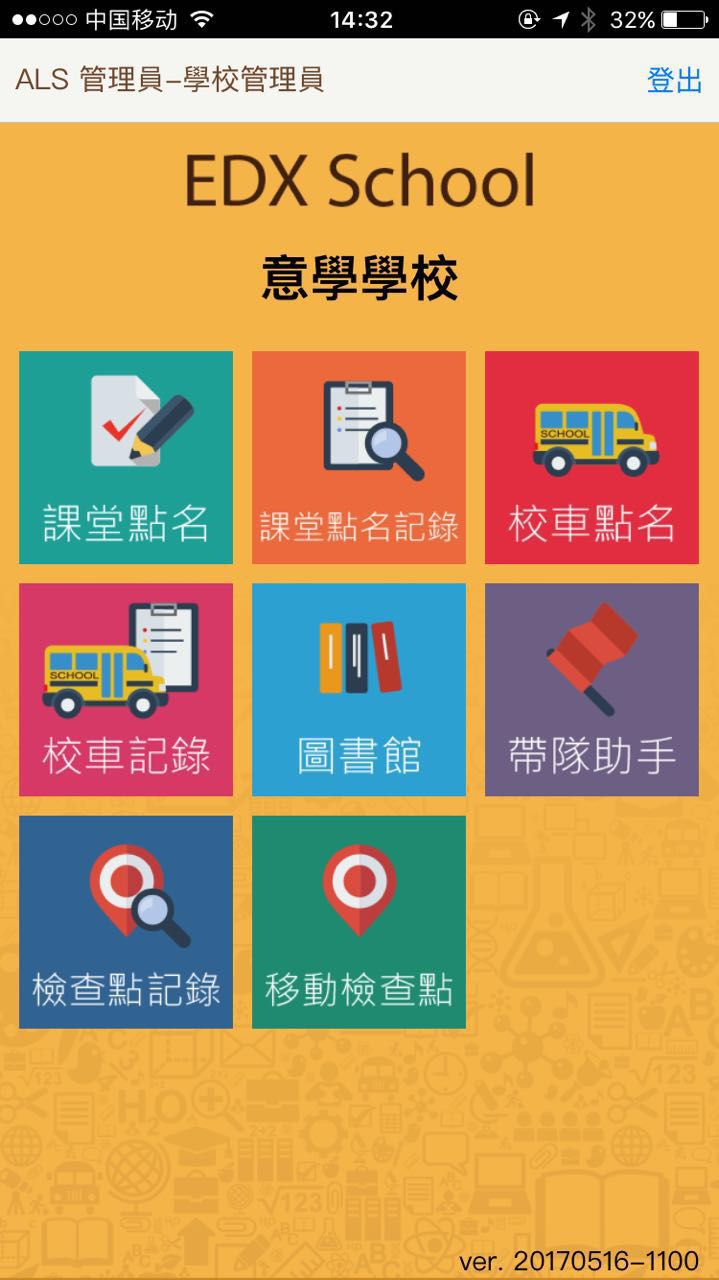
Task: Open the 課堂點名 tile
Action: pos(126,458)
